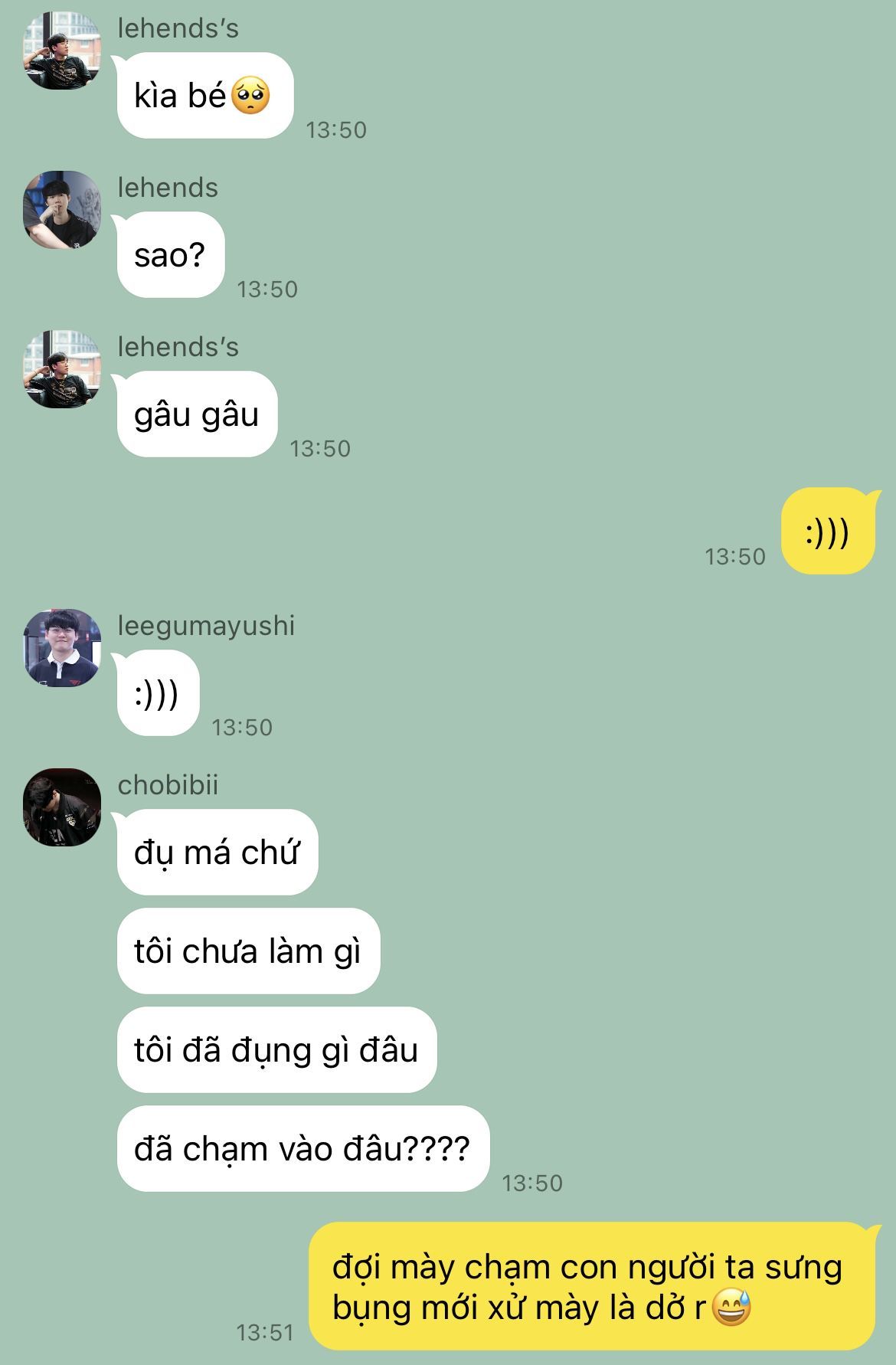The width and height of the screenshot is (896, 1365).
Task: Open lehends's avatar beside "kìa bé" message
Action: click(62, 51)
